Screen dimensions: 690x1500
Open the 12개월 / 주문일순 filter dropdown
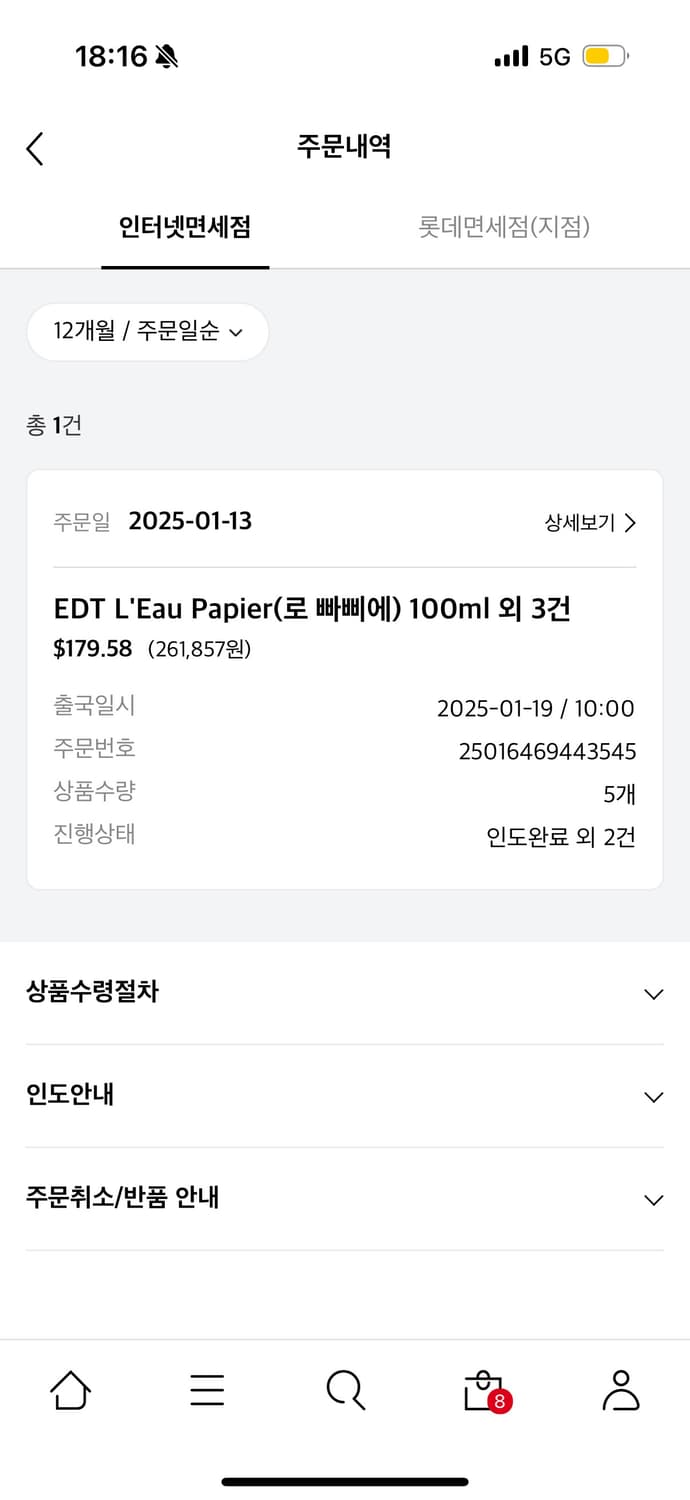pos(148,332)
